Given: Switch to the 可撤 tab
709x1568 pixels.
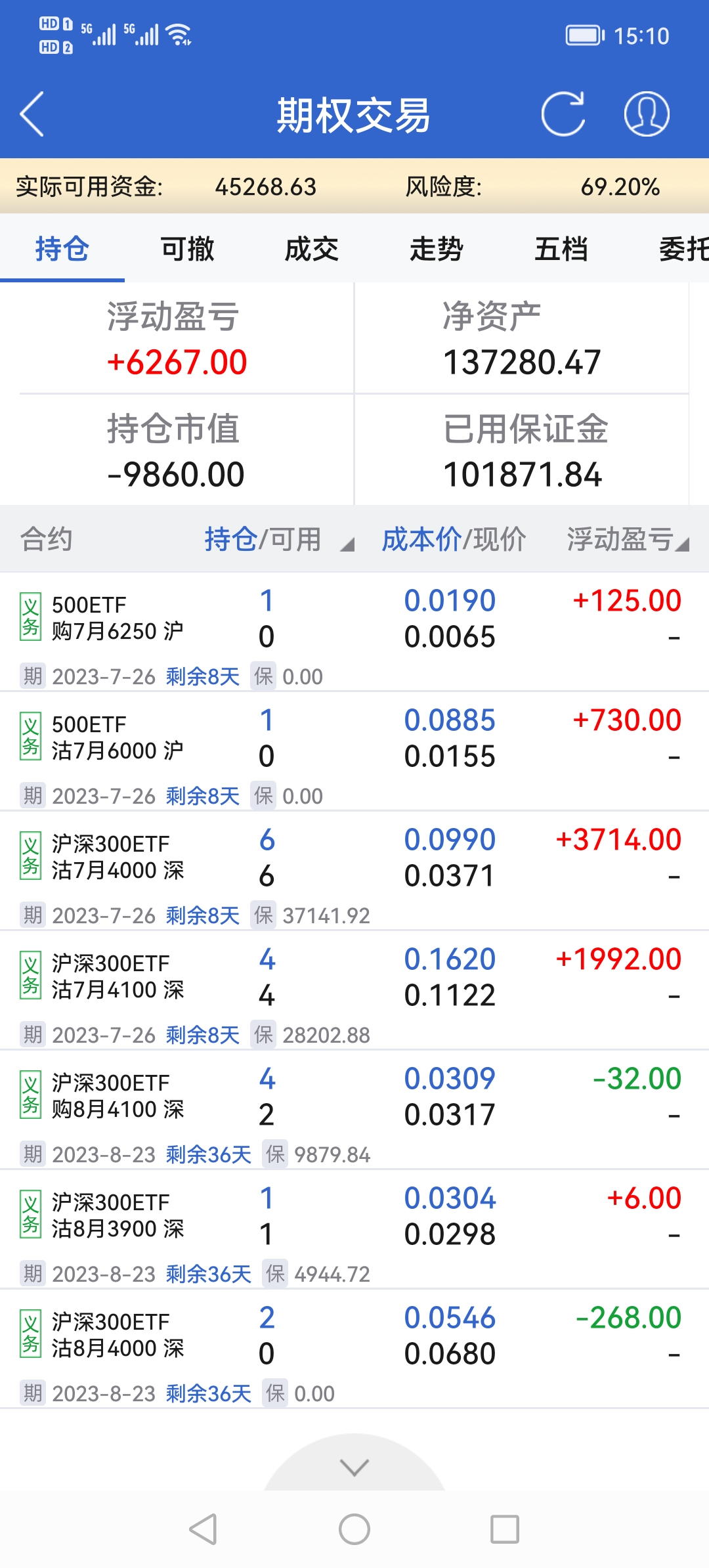Looking at the screenshot, I should (x=187, y=250).
